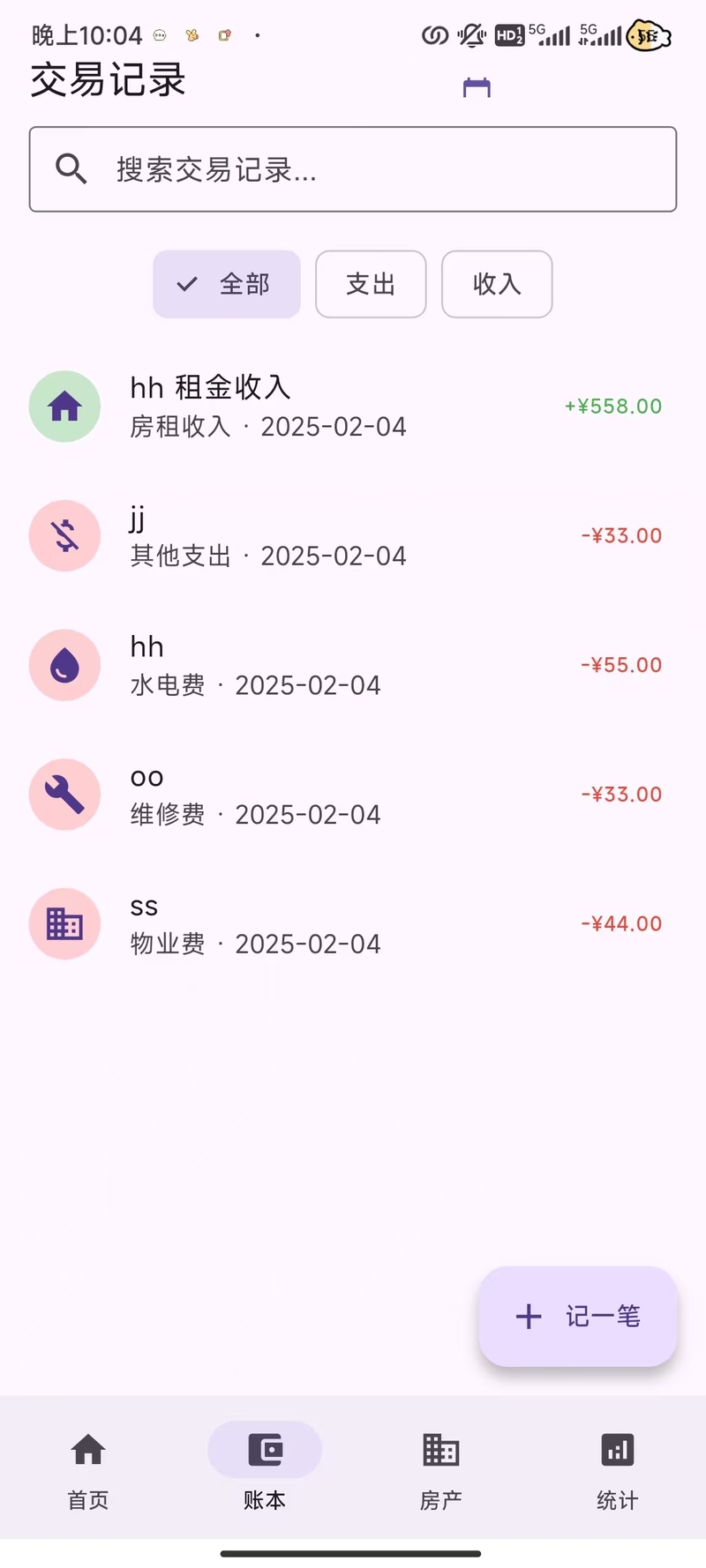
Task: Open the ss 物业费 transaction
Action: pyautogui.click(x=353, y=923)
